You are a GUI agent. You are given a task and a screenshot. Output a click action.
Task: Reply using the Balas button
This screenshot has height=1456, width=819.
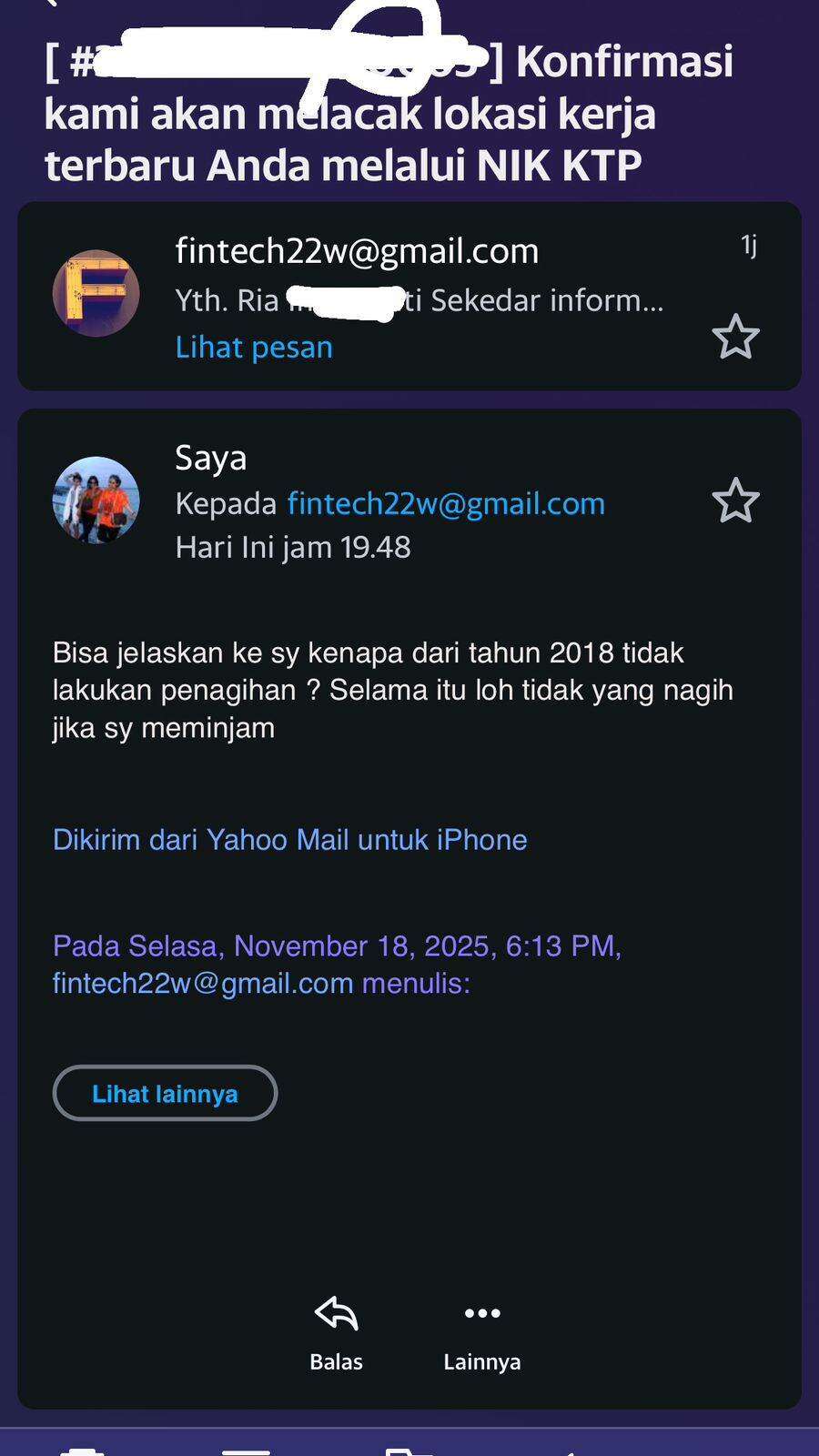(x=336, y=1333)
